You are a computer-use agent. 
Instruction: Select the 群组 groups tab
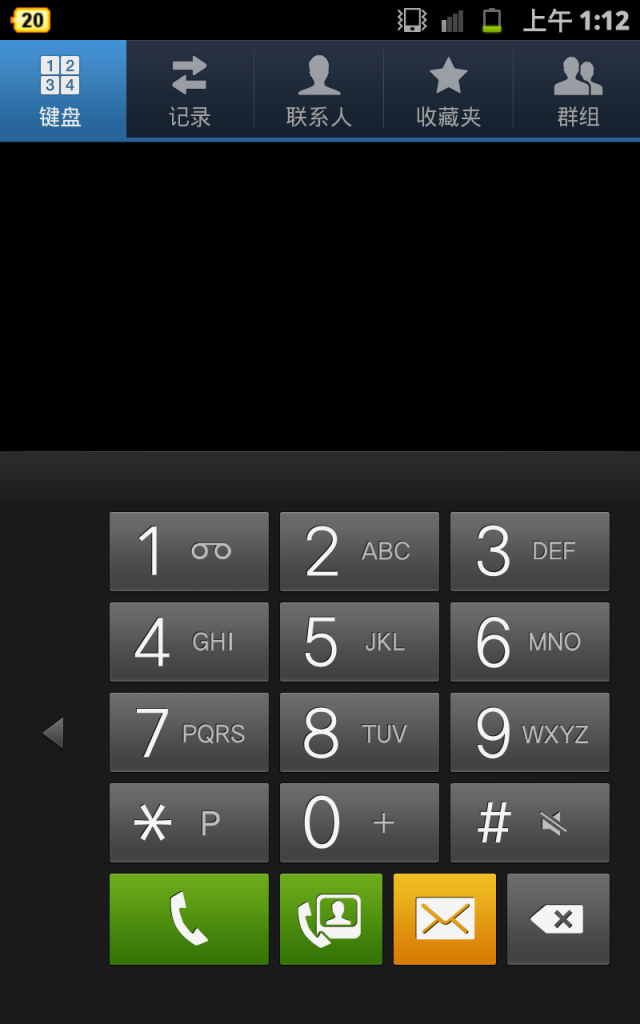pos(577,89)
